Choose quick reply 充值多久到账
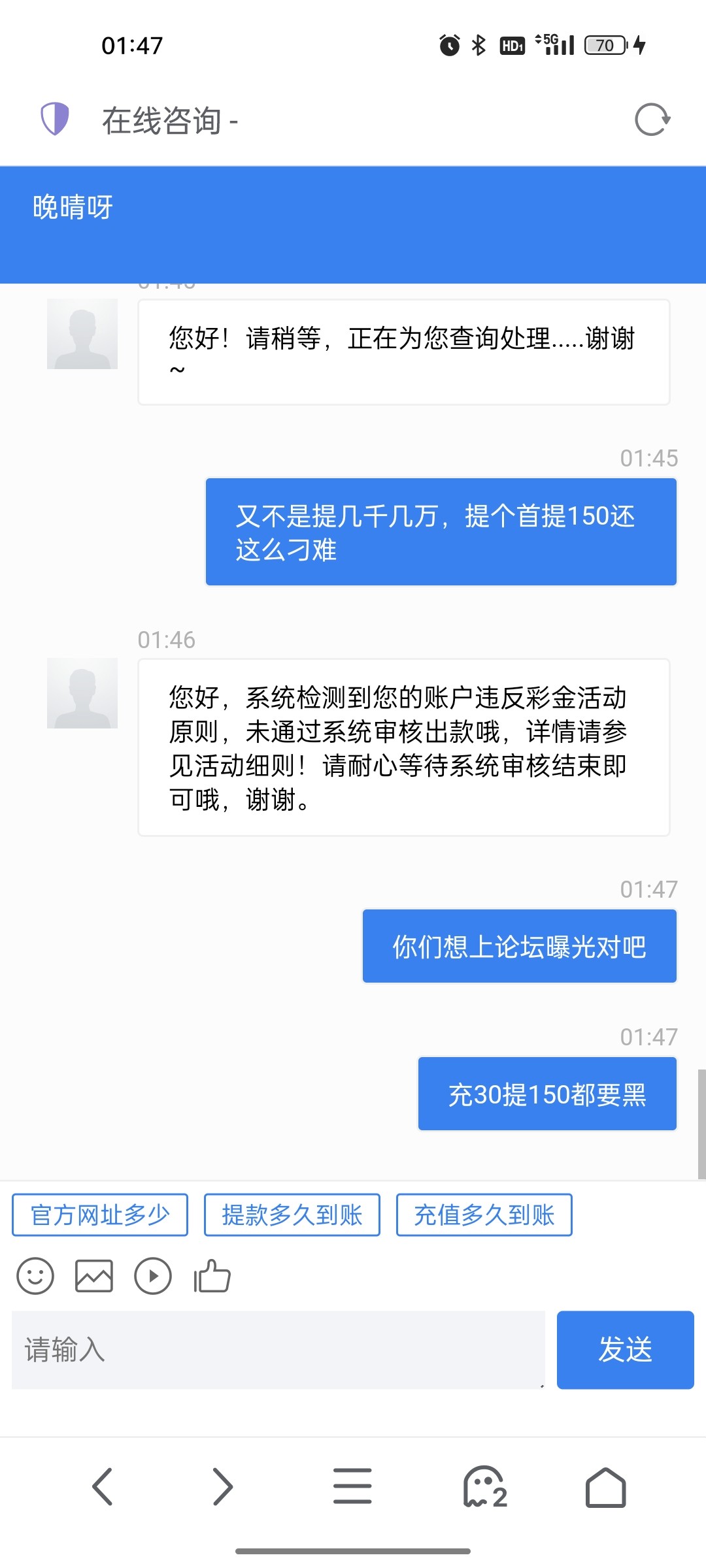Viewport: 706px width, 1568px height. click(484, 1215)
